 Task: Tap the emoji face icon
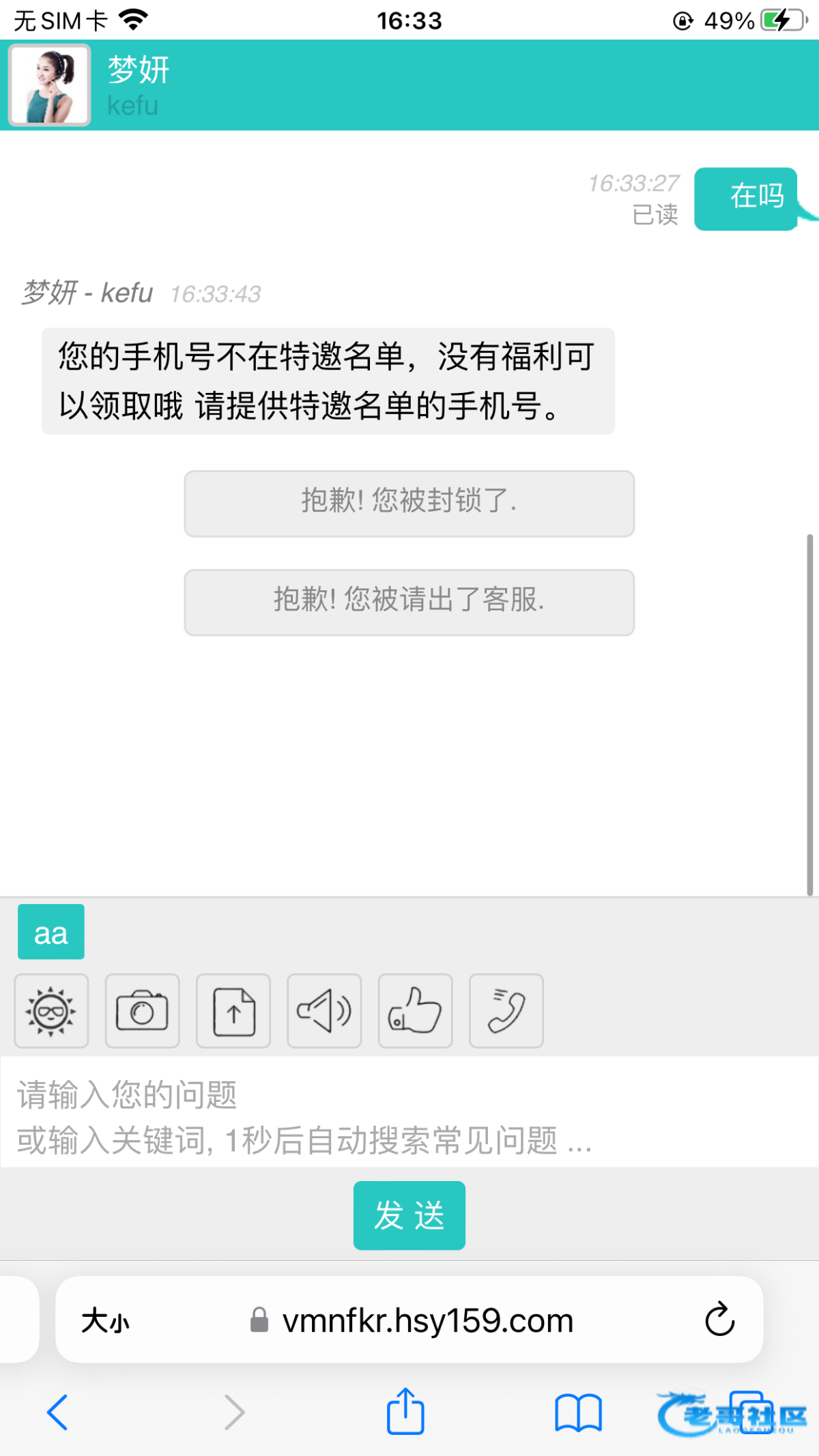pyautogui.click(x=51, y=1010)
